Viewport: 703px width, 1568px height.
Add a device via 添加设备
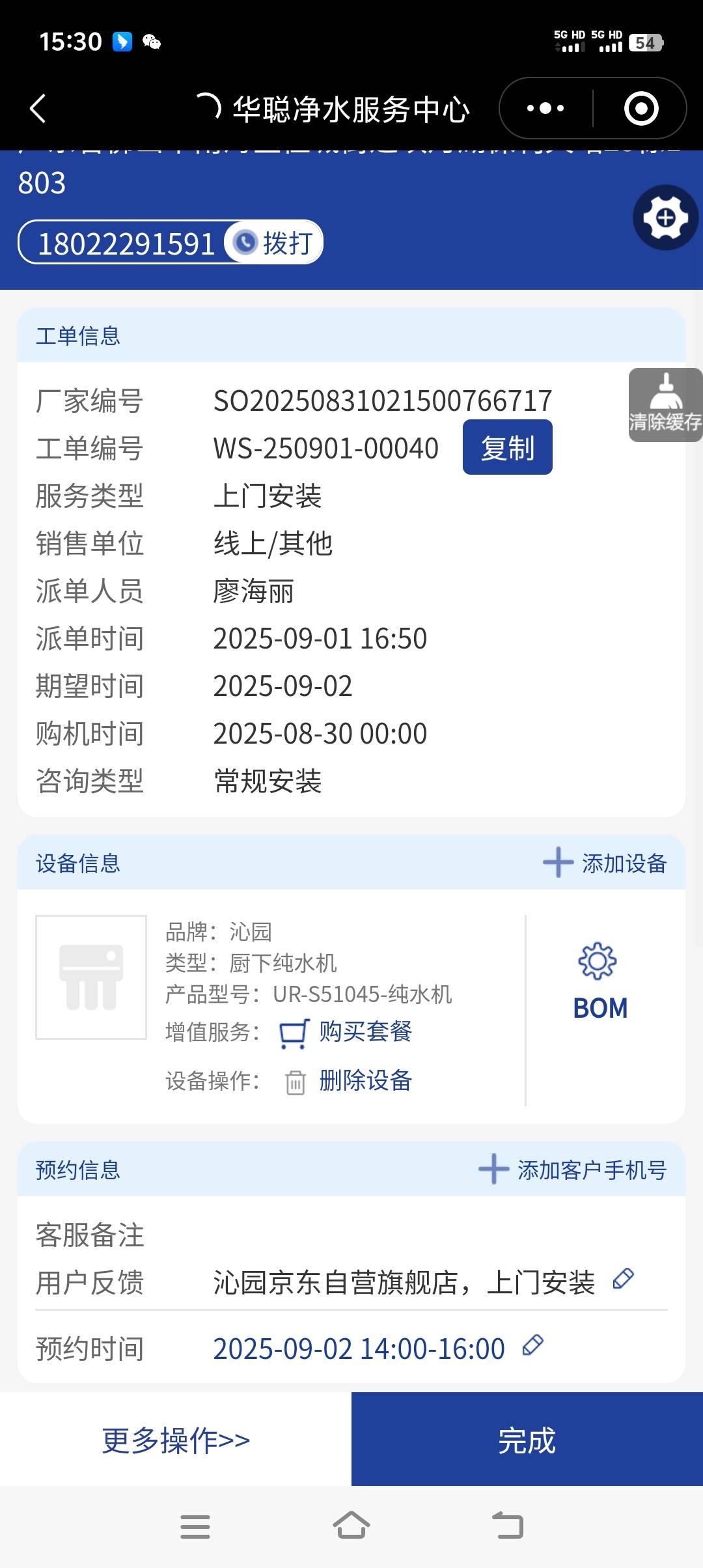click(605, 863)
